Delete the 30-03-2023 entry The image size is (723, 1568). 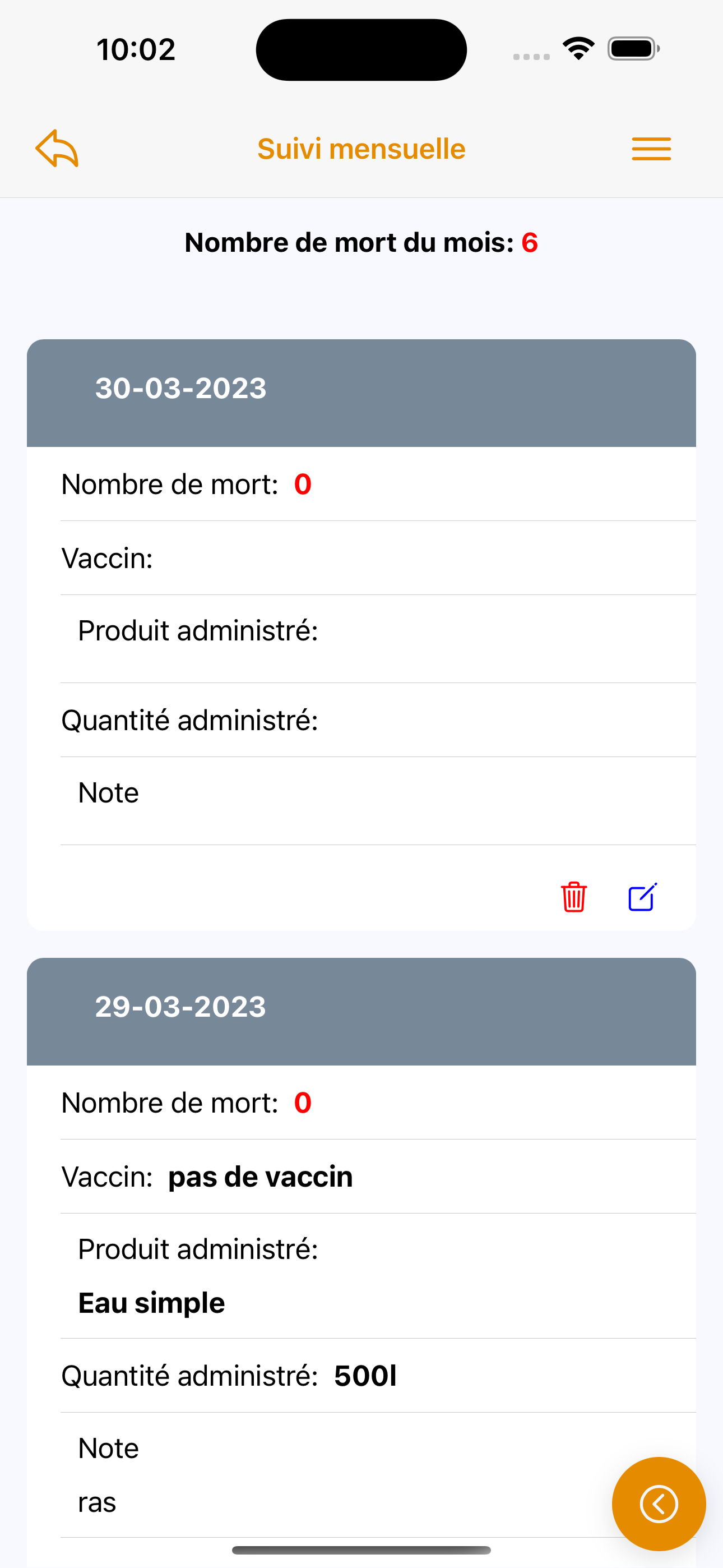coord(573,897)
